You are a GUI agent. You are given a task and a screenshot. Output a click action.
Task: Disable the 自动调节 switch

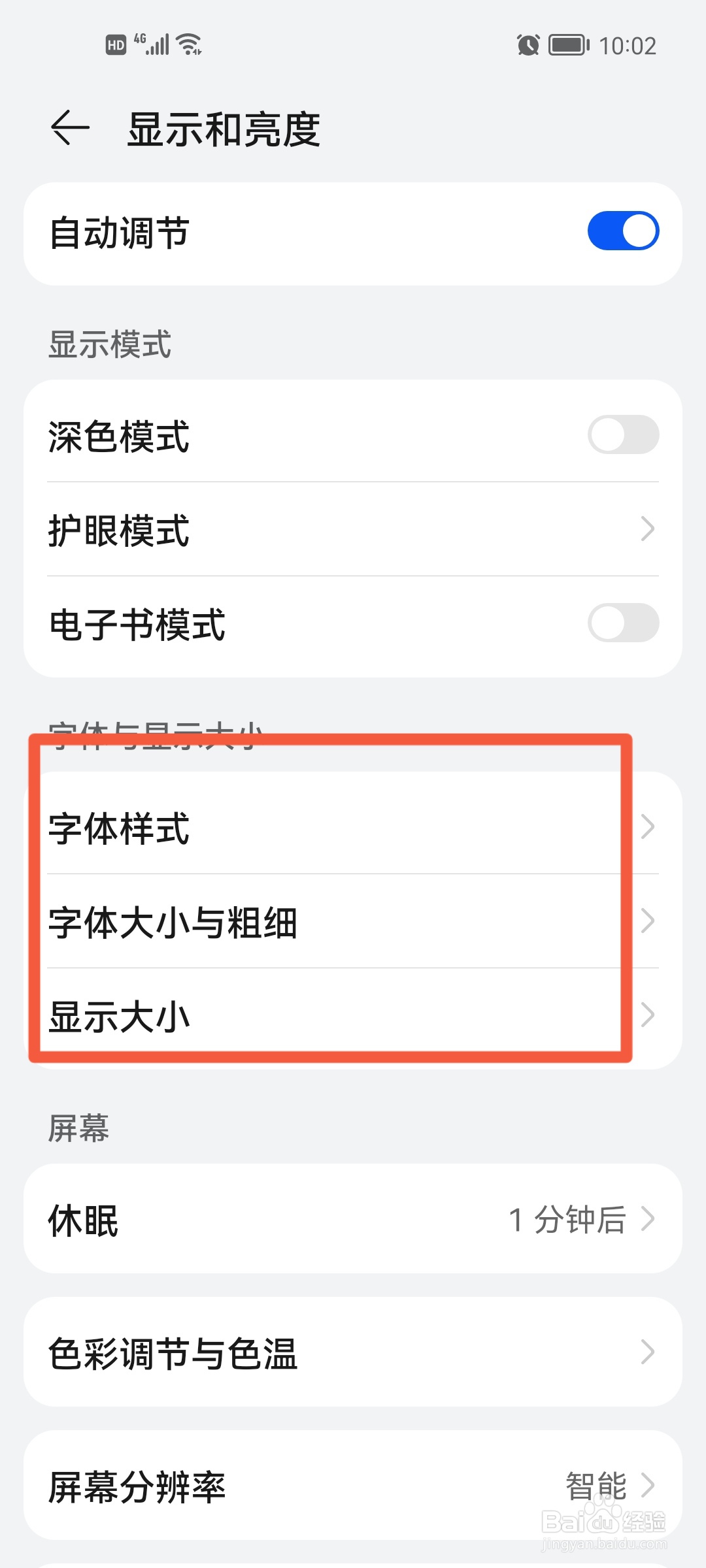pyautogui.click(x=622, y=231)
